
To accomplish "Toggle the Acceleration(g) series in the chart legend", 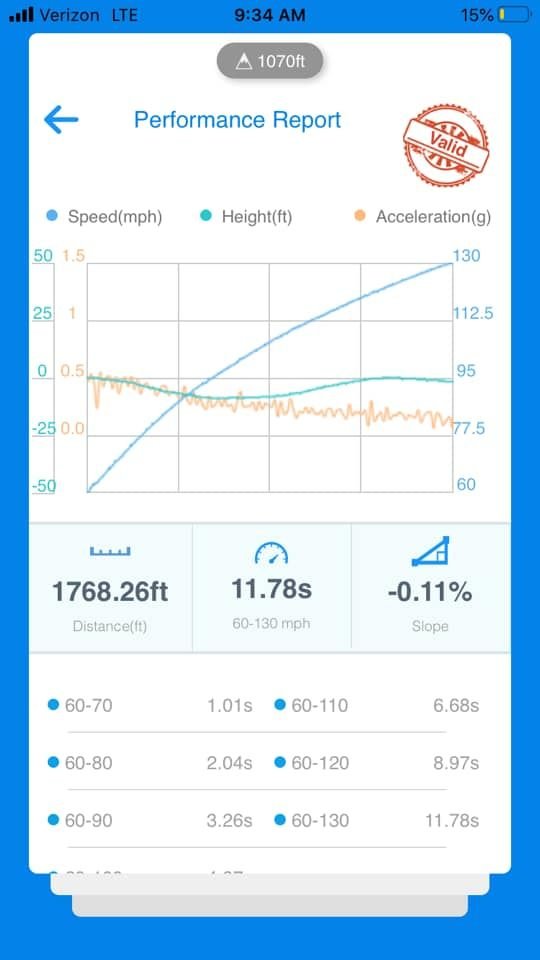I will (422, 217).
